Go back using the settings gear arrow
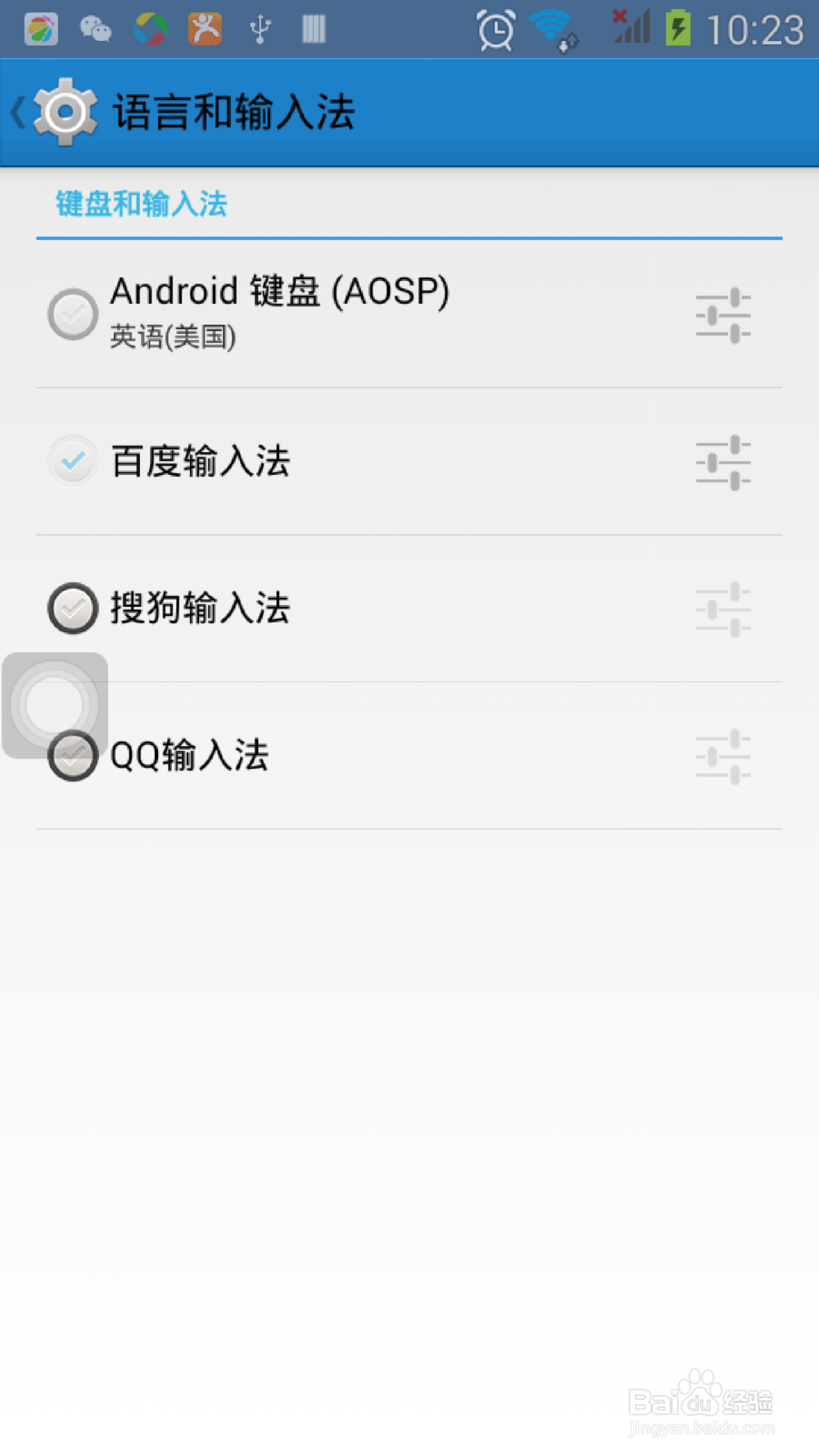 [x=54, y=112]
